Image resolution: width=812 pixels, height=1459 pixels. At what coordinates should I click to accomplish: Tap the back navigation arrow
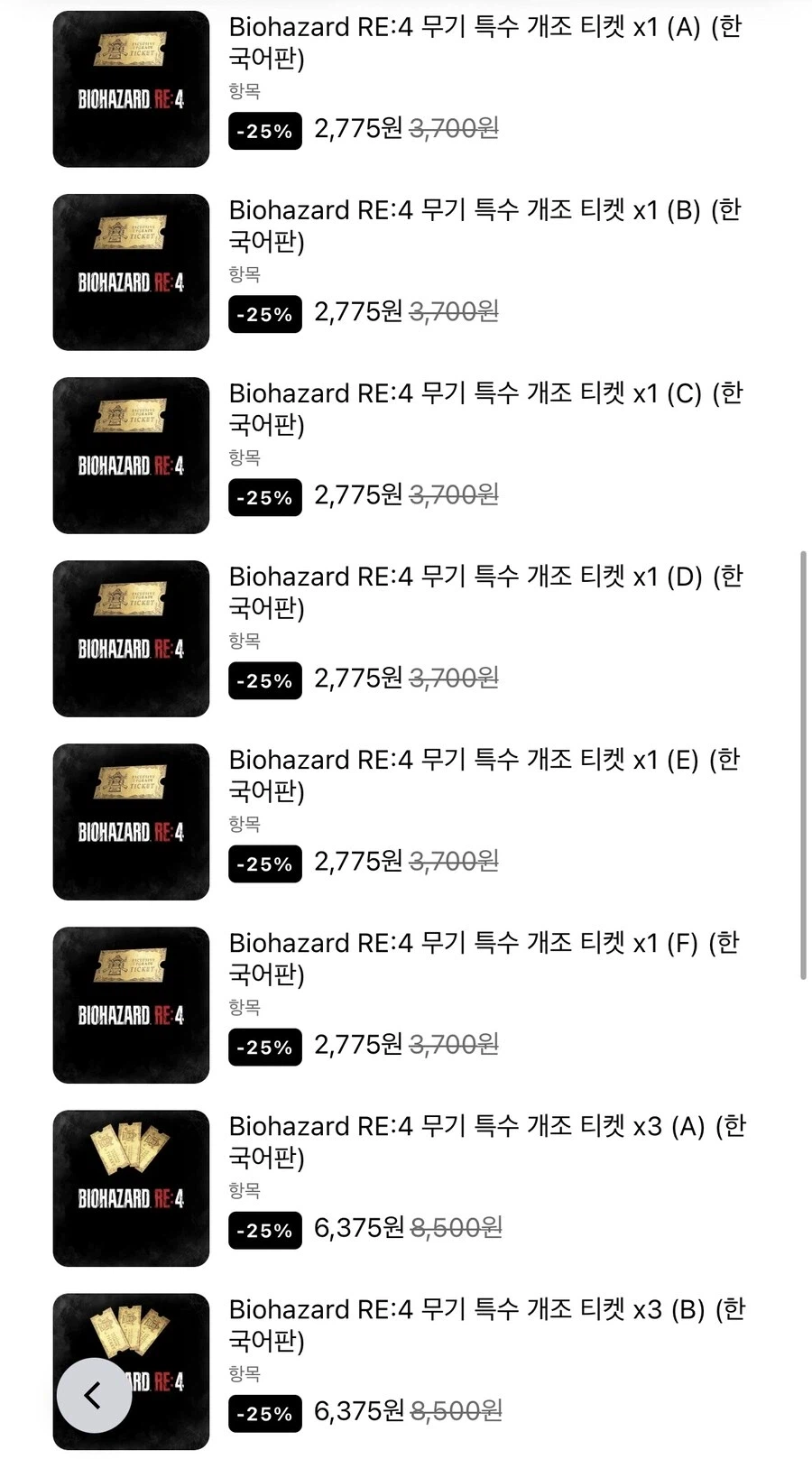click(x=93, y=1393)
